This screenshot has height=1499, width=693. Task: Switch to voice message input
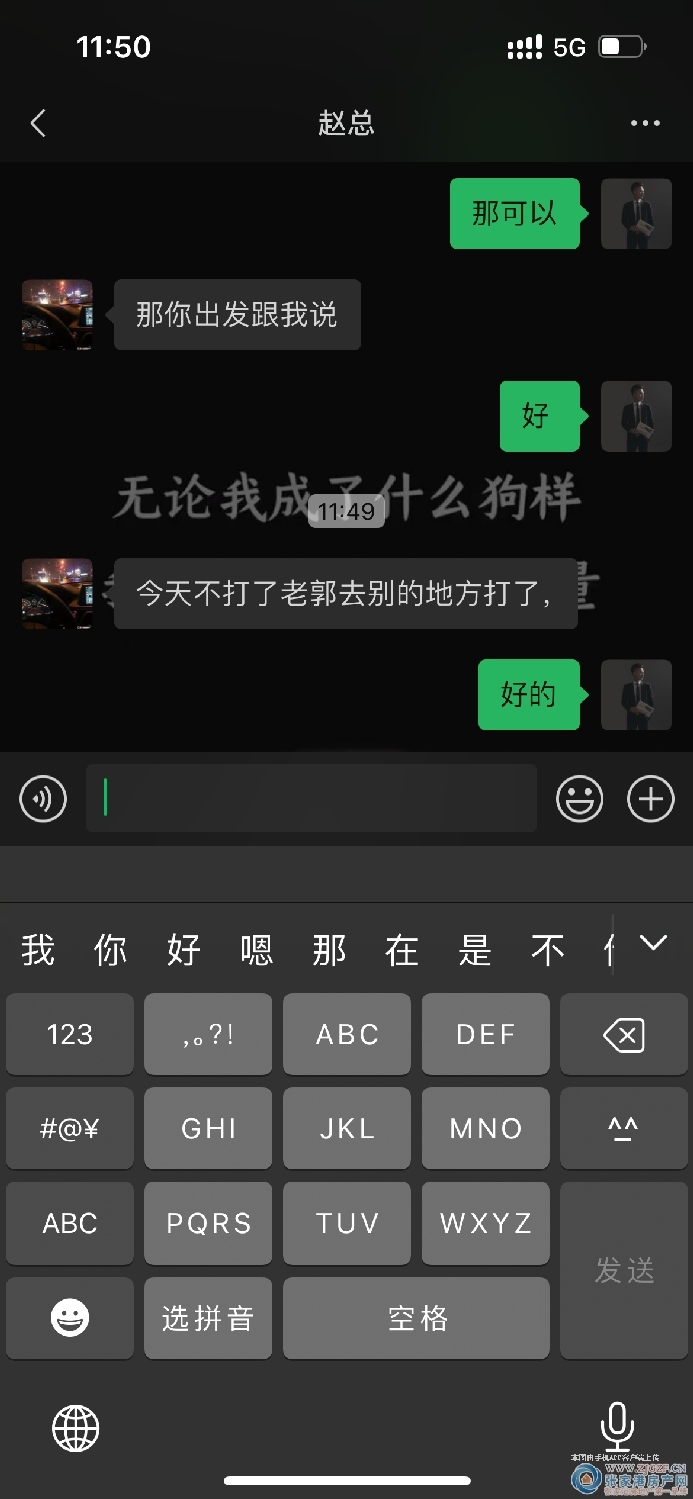(43, 799)
